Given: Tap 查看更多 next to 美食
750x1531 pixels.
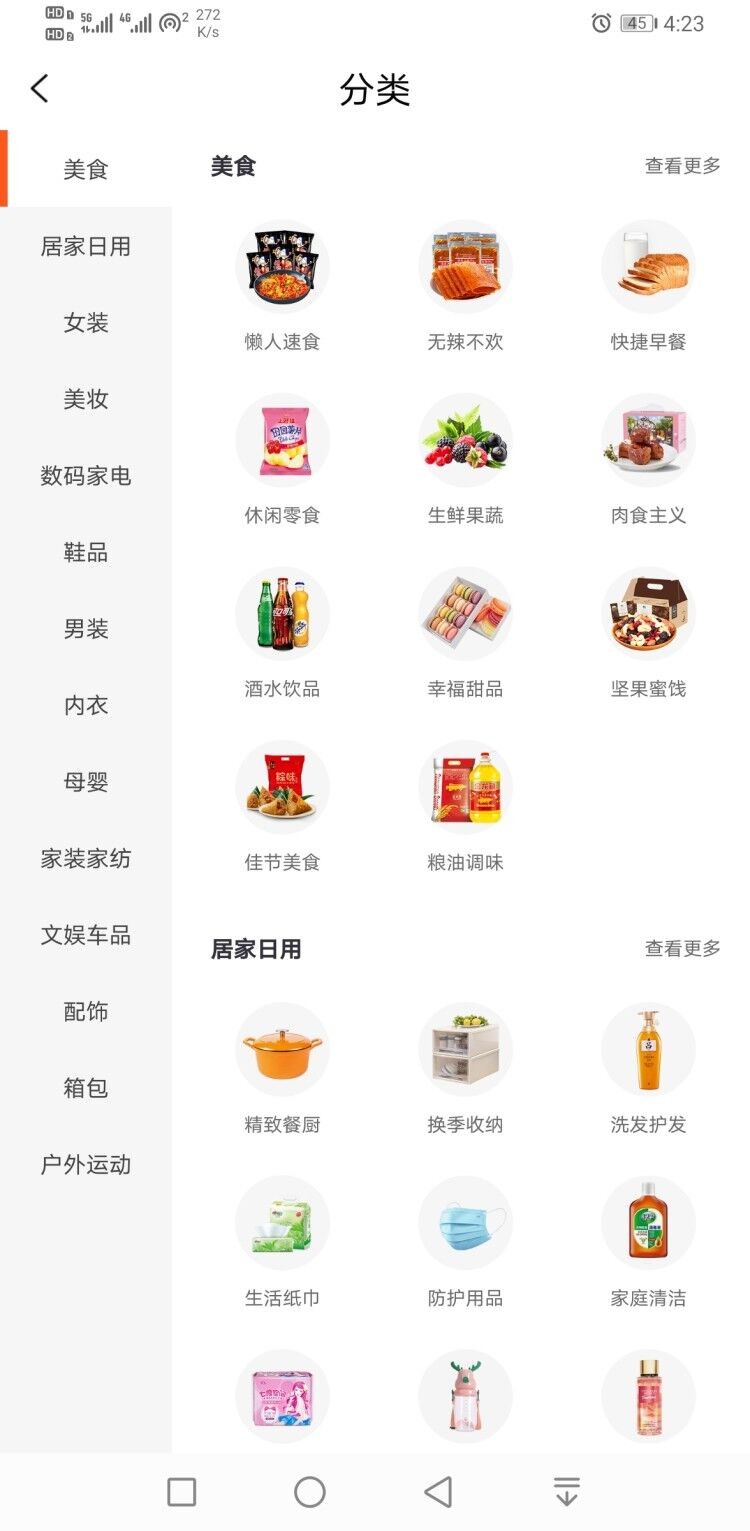Looking at the screenshot, I should [x=682, y=166].
